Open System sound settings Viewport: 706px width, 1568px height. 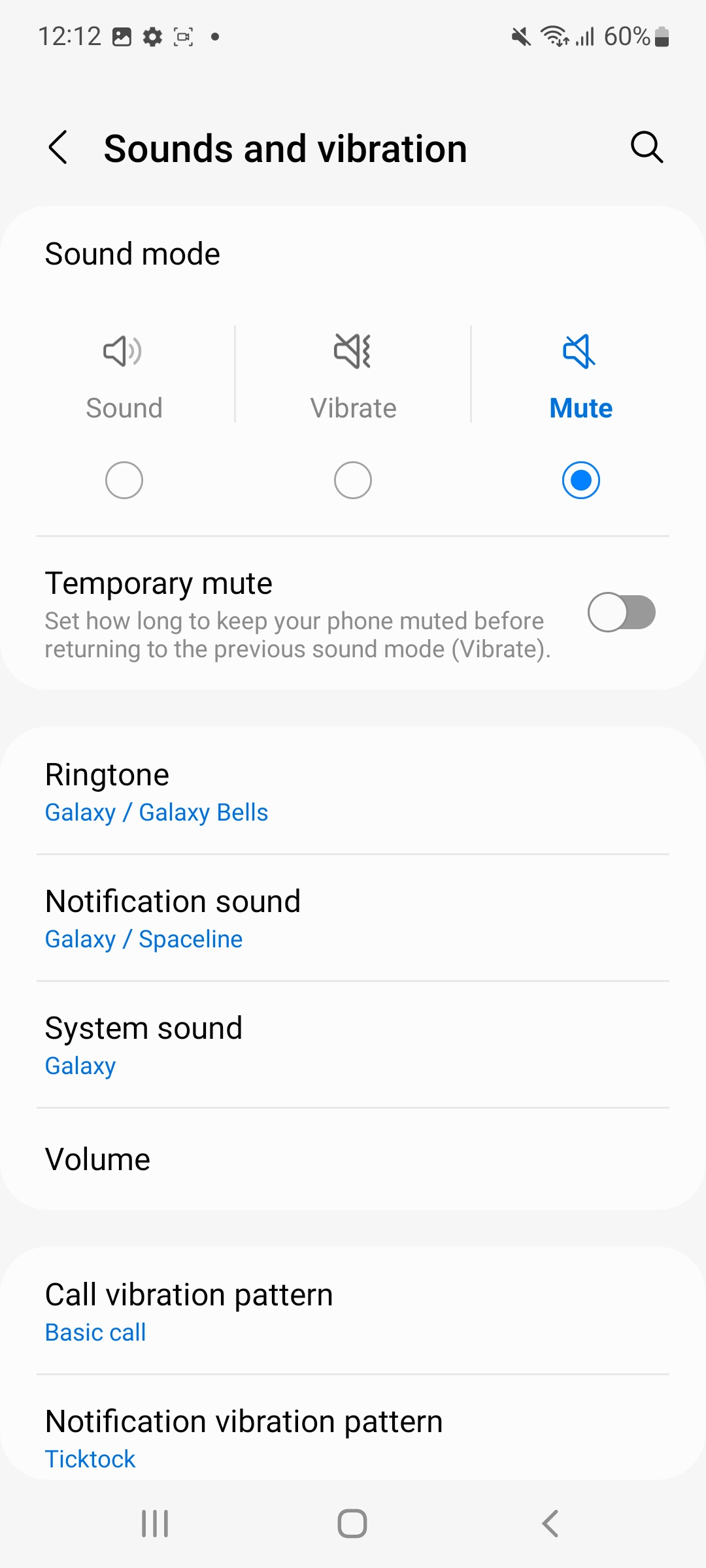353,1045
